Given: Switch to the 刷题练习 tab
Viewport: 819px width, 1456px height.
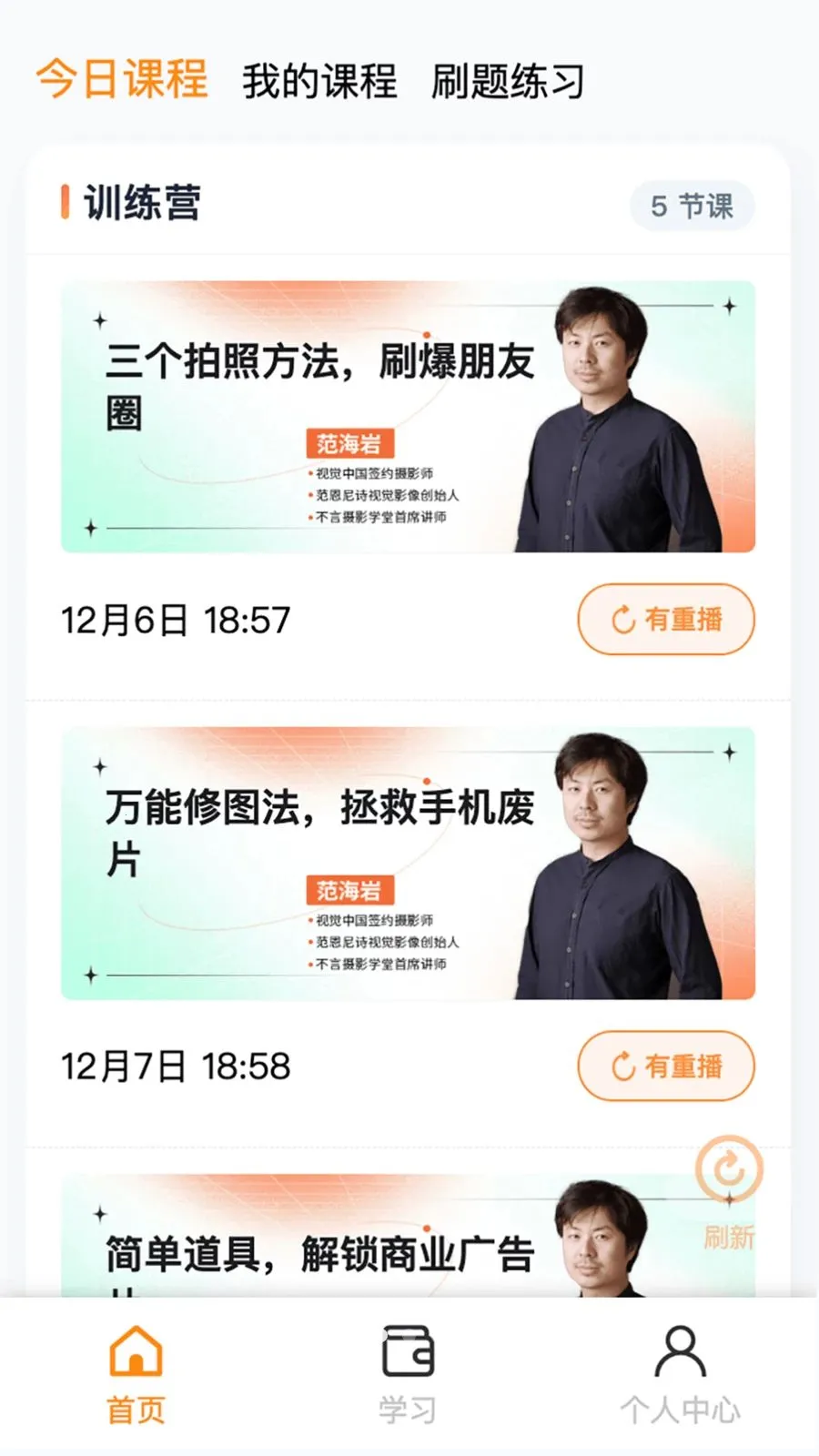Looking at the screenshot, I should click(x=508, y=81).
